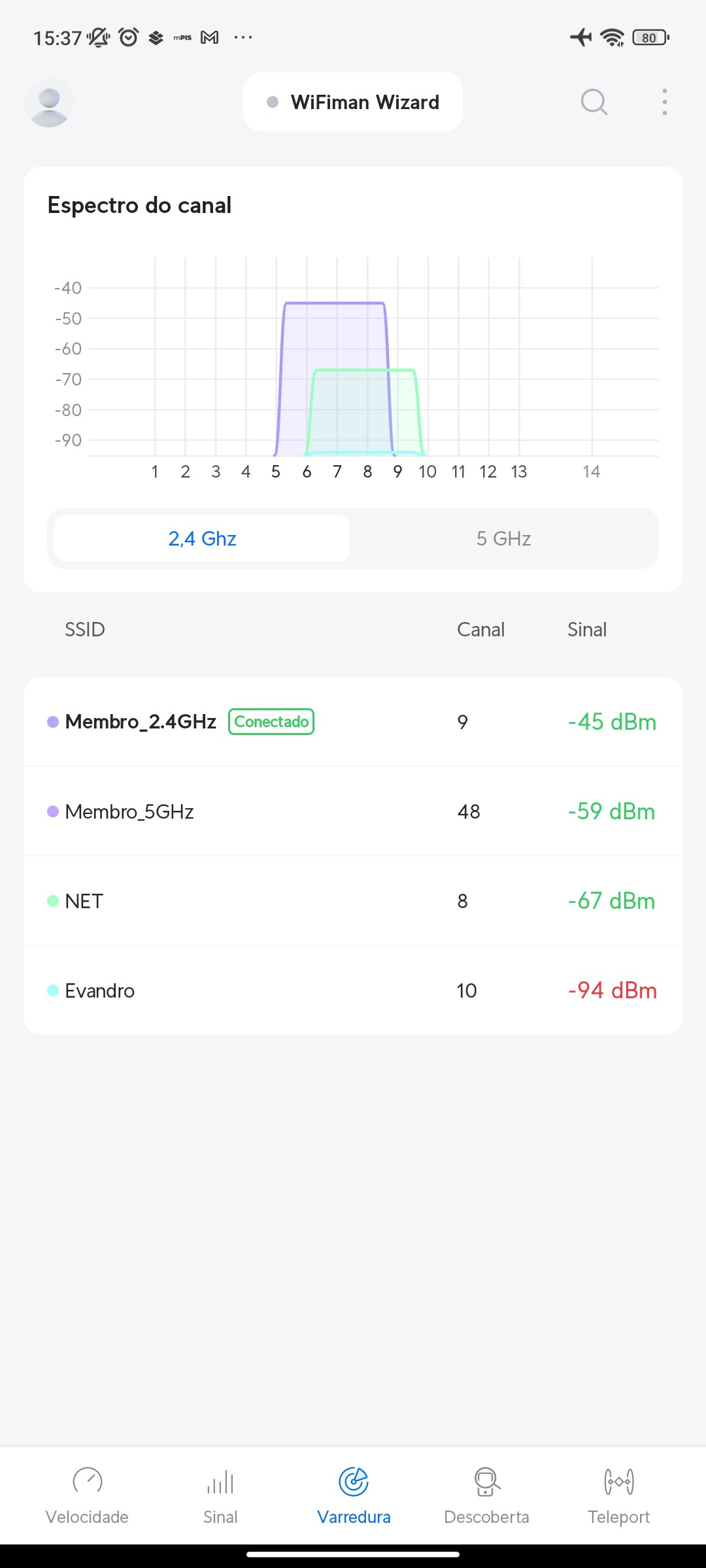Open the Membro_2.4GHz network details
The width and height of the screenshot is (706, 1568).
[x=353, y=722]
